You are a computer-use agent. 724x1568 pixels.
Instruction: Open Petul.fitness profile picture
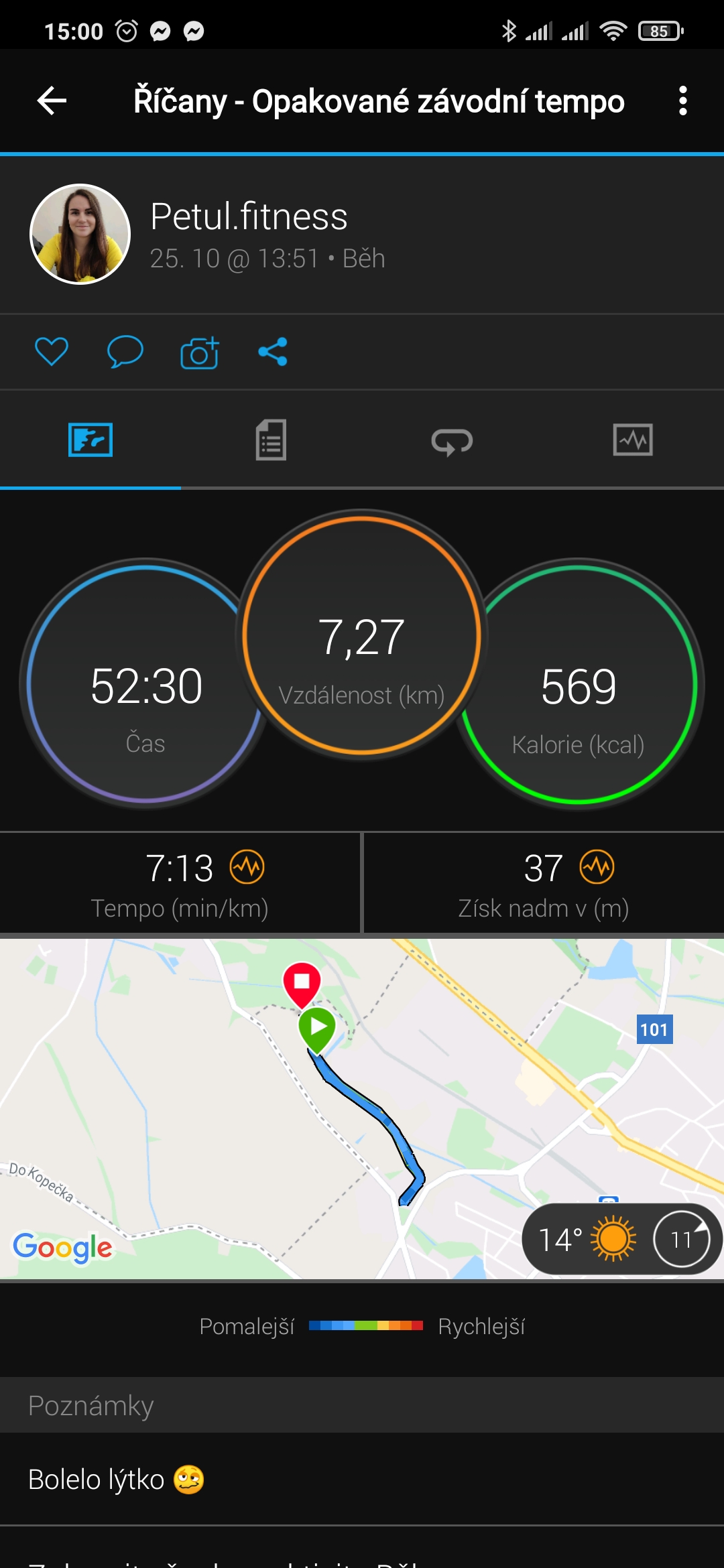point(80,235)
